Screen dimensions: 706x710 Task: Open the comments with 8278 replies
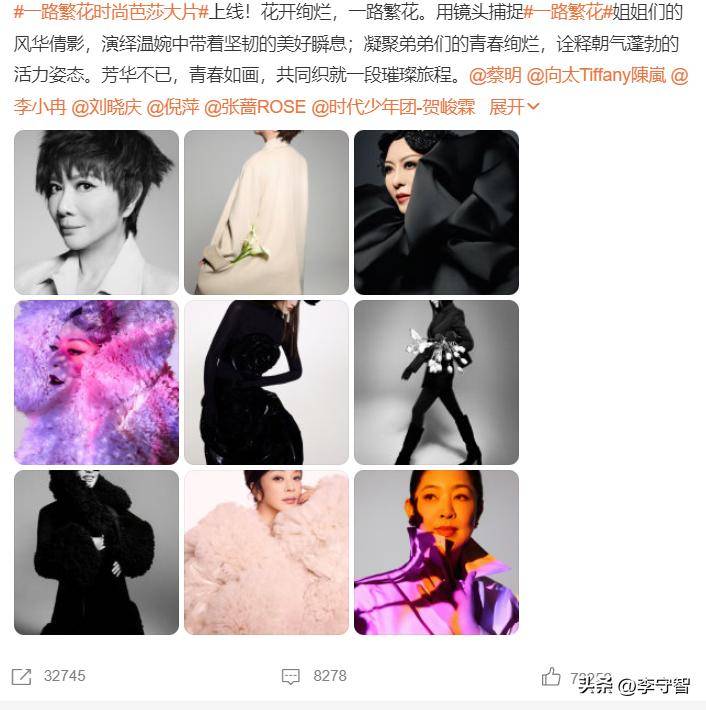pos(291,676)
